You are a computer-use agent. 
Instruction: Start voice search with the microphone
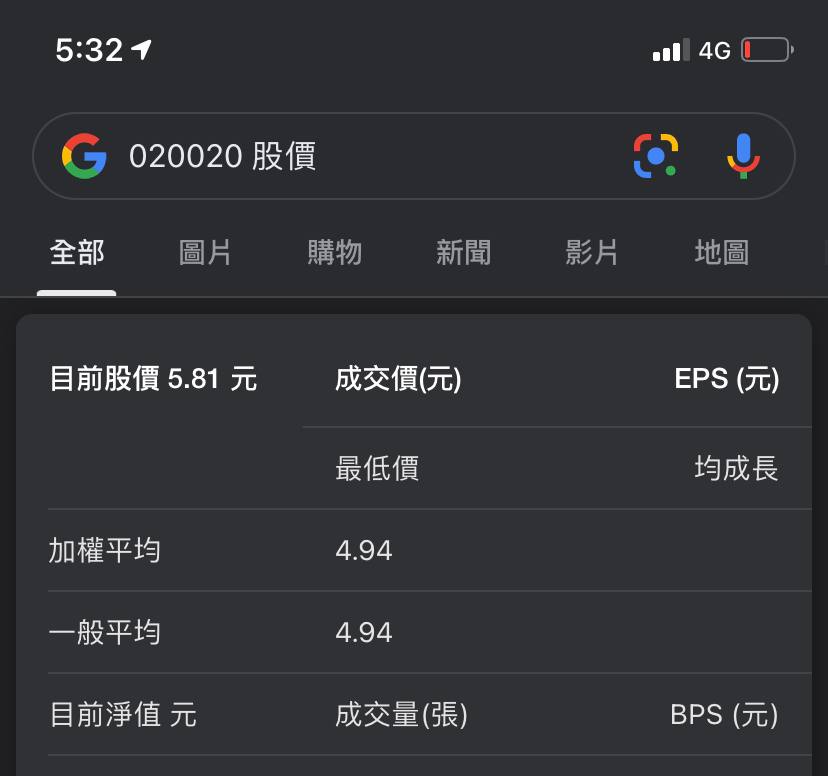pos(742,156)
